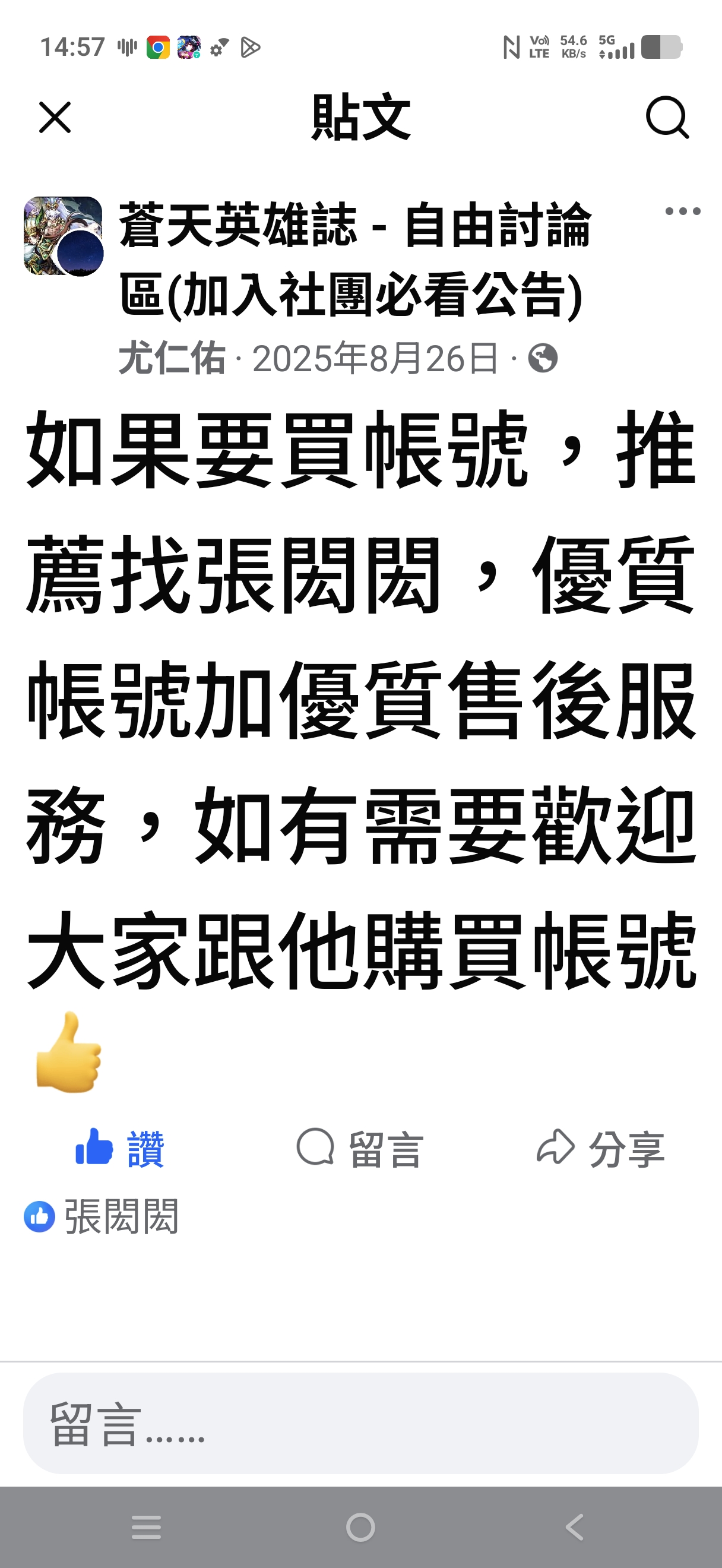Screen dimensions: 722x1568
Task: Tap the 留言 comment button
Action: [x=360, y=1148]
